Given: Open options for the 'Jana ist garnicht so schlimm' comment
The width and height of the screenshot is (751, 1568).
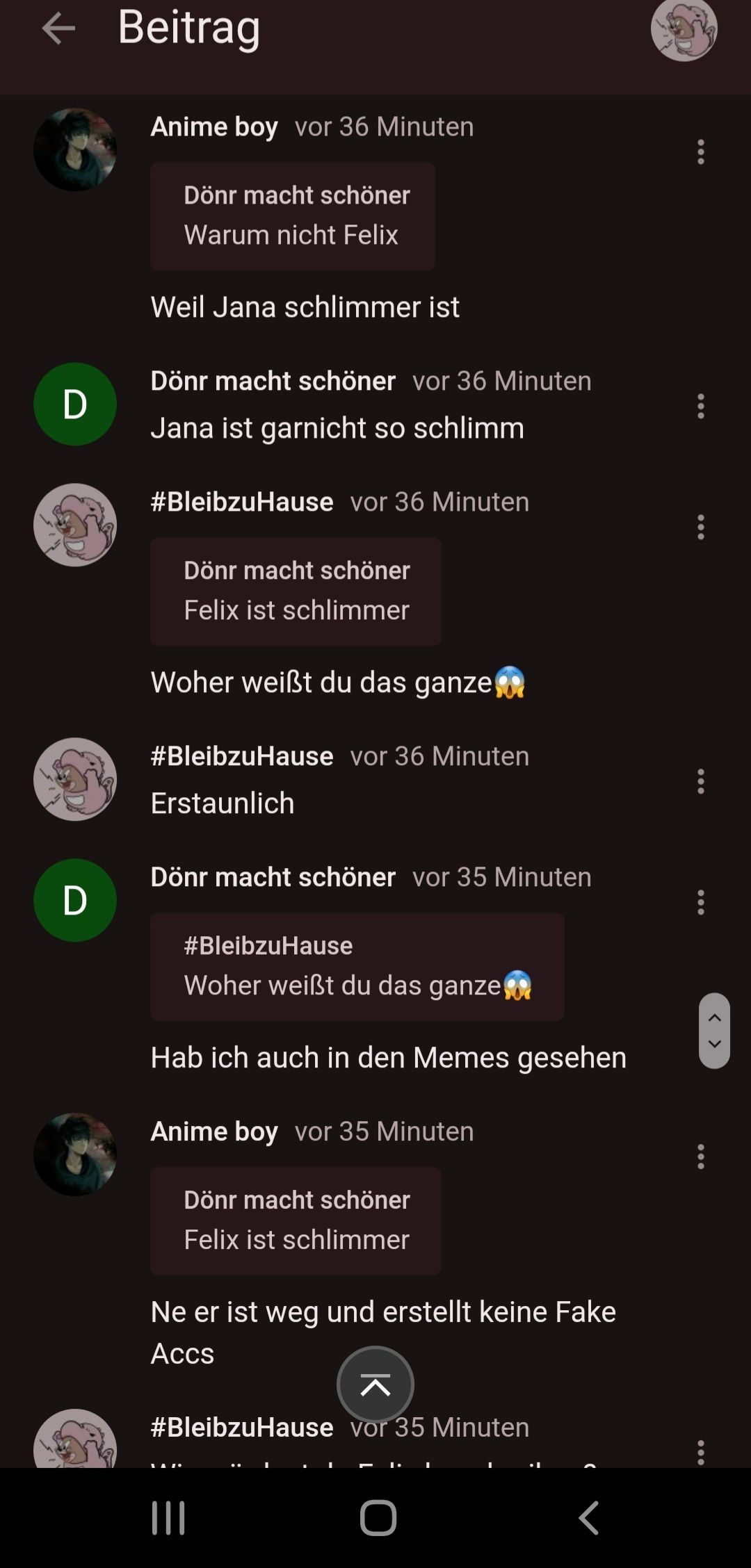Looking at the screenshot, I should pos(700,406).
